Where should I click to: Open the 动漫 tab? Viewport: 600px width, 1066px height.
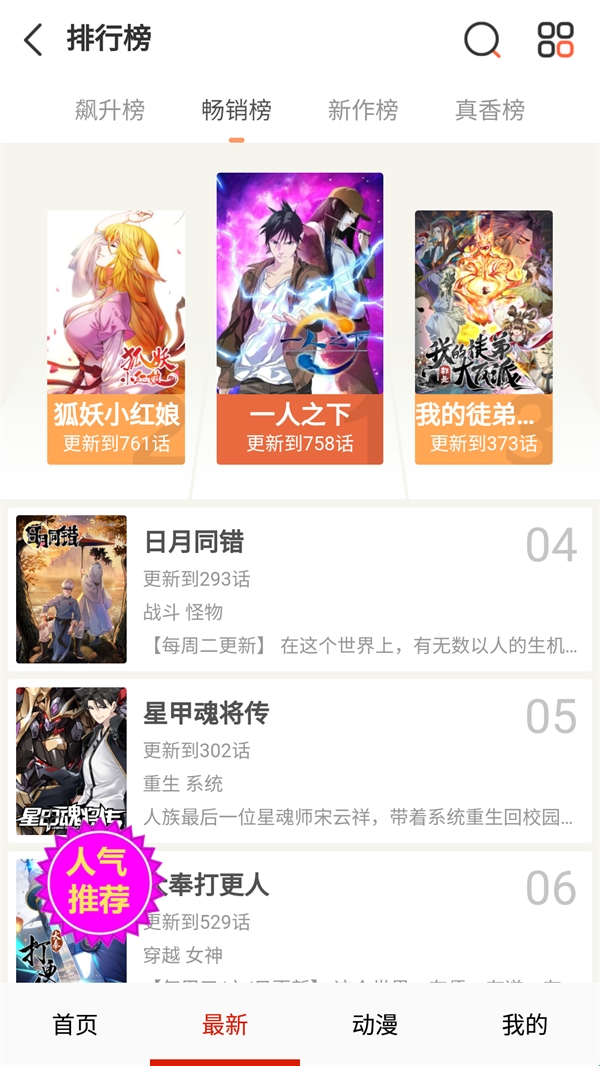[375, 1025]
